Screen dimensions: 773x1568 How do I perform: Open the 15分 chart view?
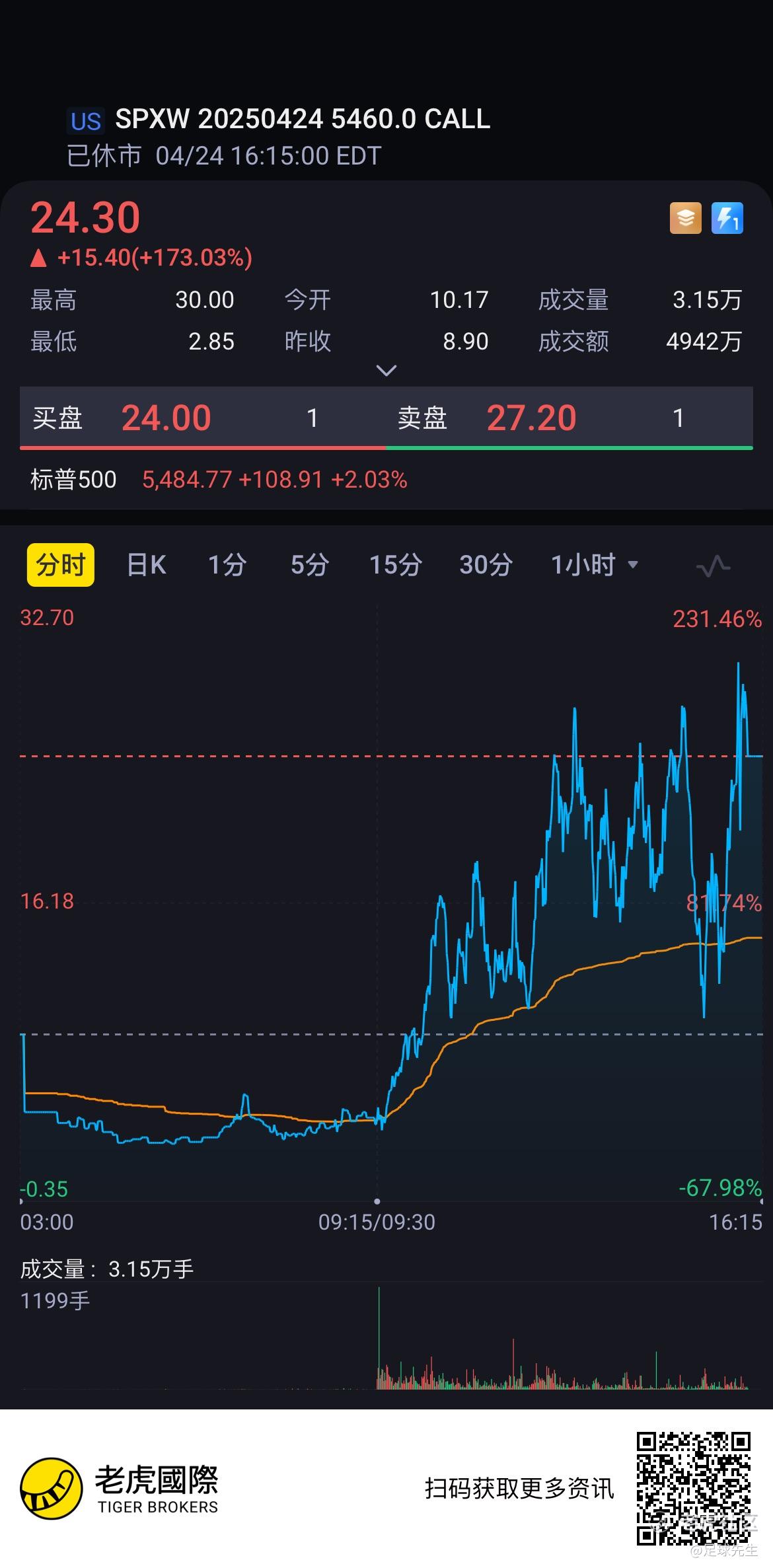tap(395, 565)
